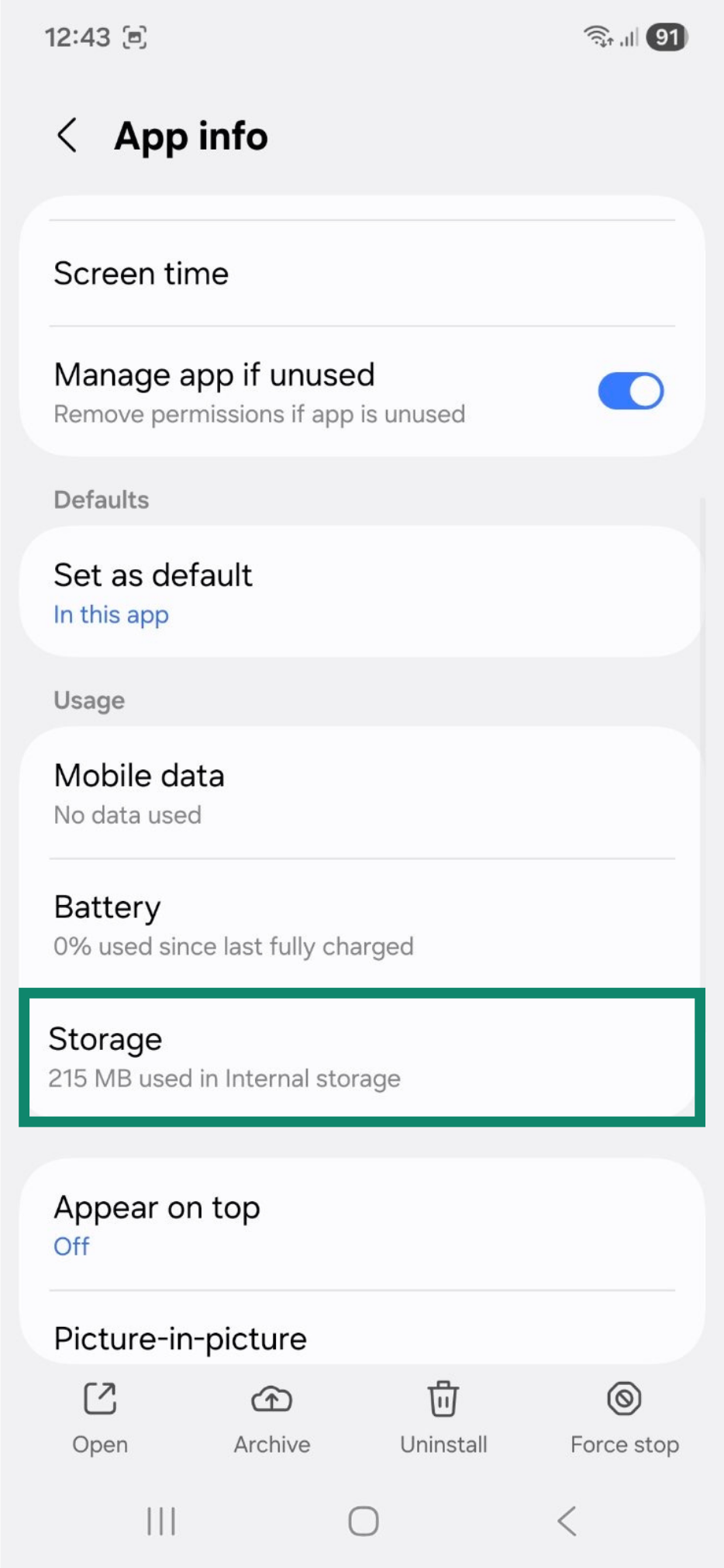Tap the system back button

tap(565, 1520)
